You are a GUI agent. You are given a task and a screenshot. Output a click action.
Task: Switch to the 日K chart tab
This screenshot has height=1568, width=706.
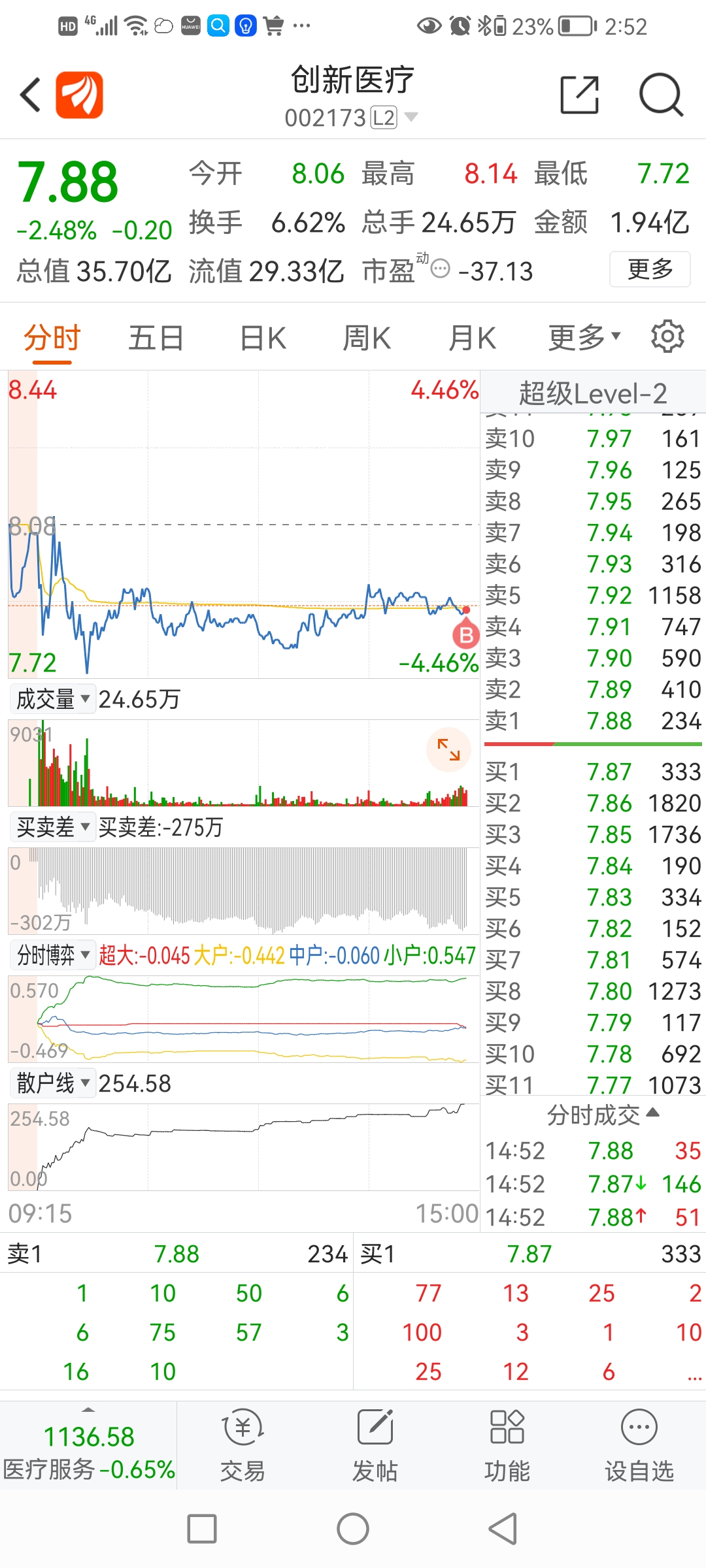[263, 338]
